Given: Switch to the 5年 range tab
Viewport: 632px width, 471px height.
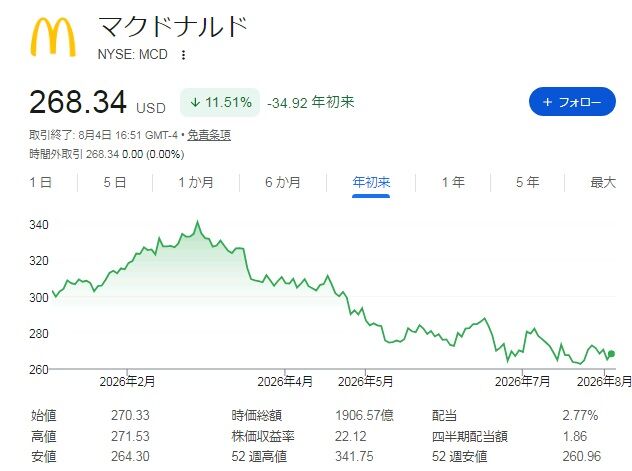Looking at the screenshot, I should [x=527, y=183].
